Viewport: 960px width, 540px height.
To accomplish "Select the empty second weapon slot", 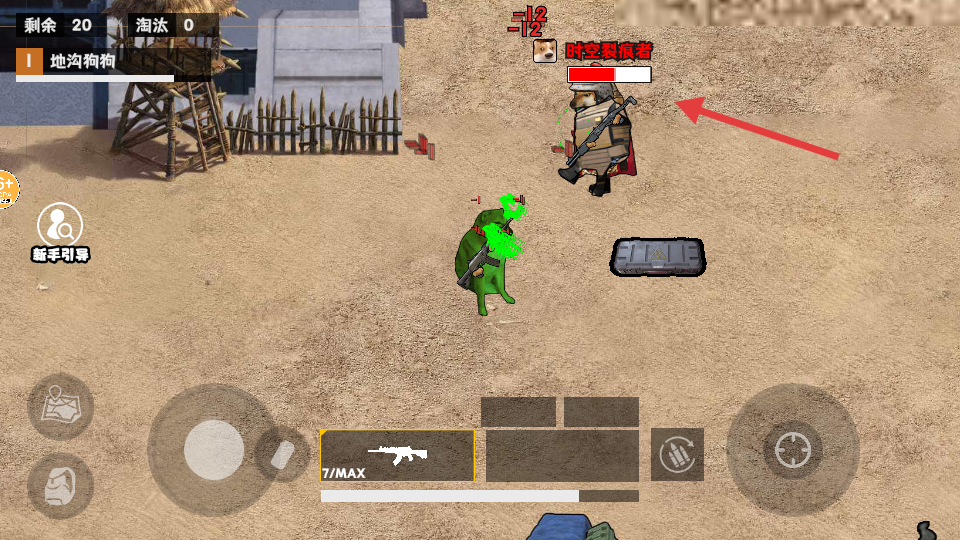I will 562,456.
